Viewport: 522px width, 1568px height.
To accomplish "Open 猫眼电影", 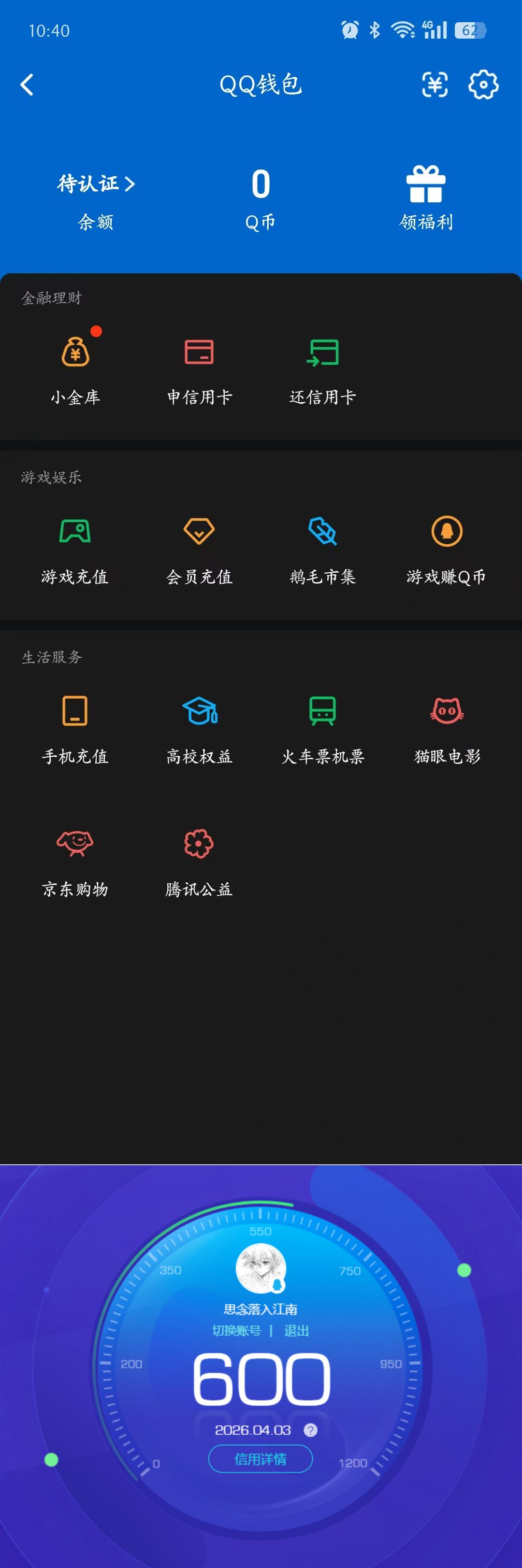I will (447, 727).
